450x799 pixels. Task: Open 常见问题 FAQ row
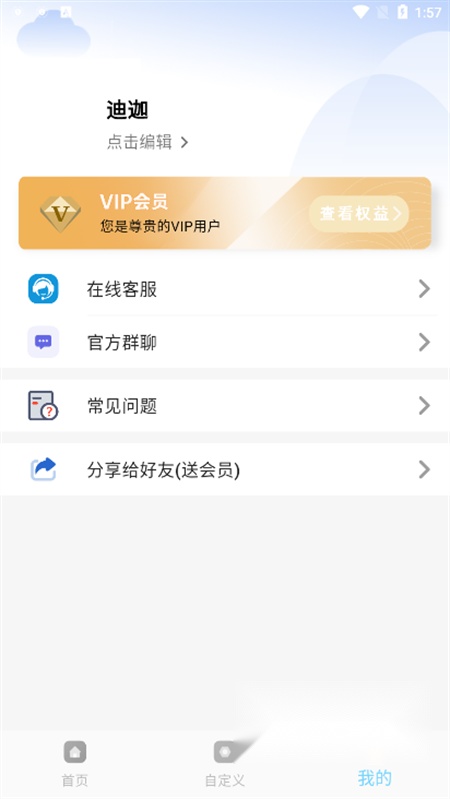225,406
